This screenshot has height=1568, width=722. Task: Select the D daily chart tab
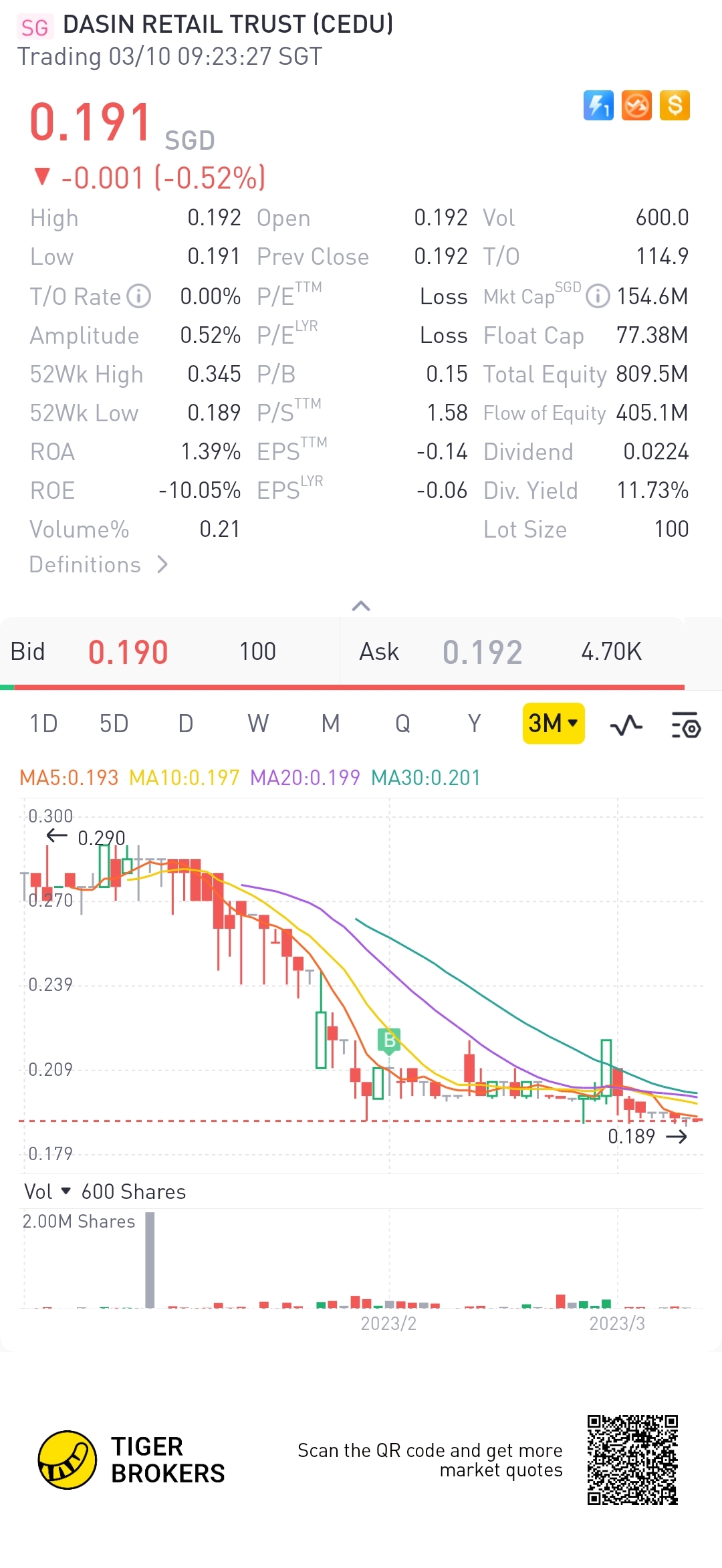tap(186, 723)
